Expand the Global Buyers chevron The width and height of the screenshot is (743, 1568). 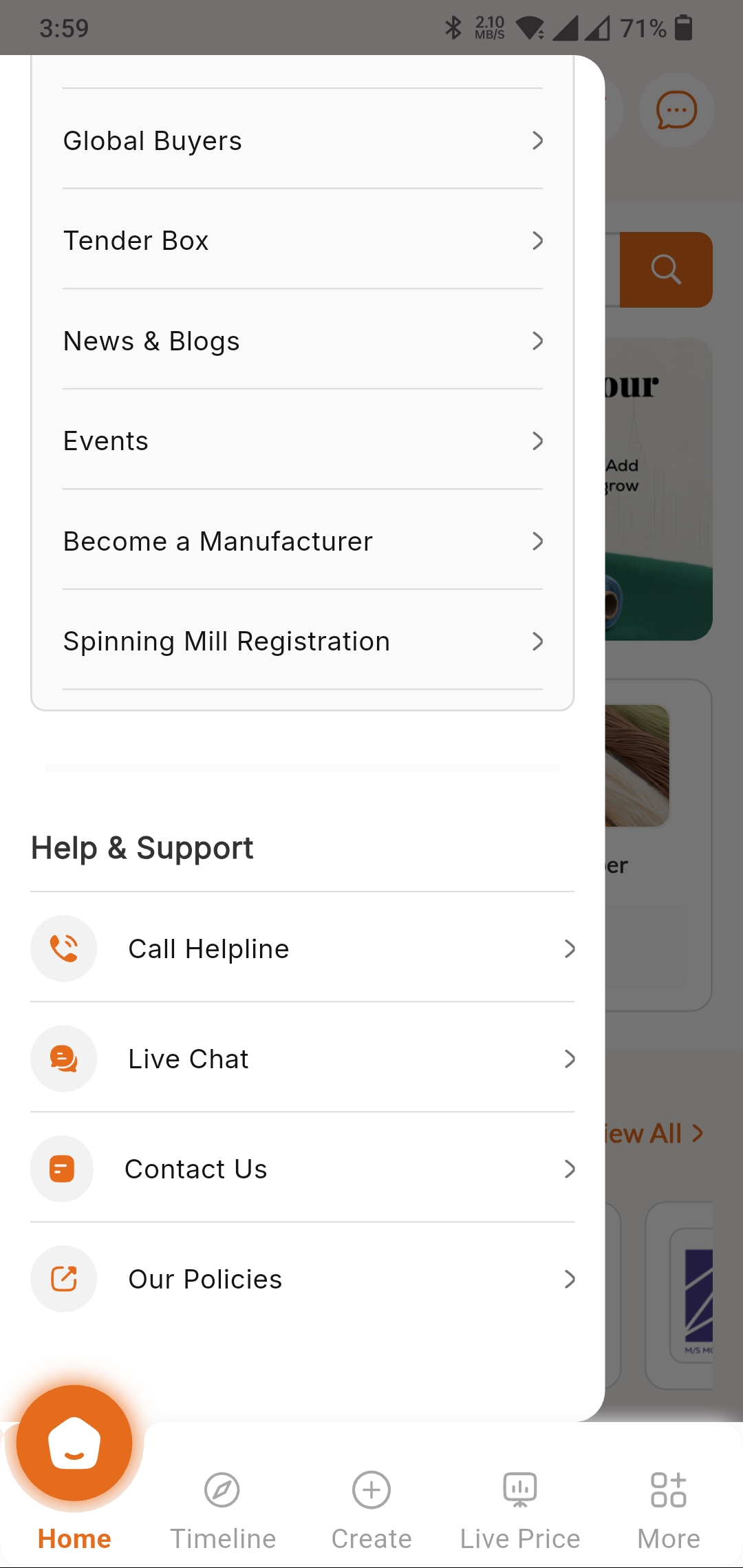[538, 141]
